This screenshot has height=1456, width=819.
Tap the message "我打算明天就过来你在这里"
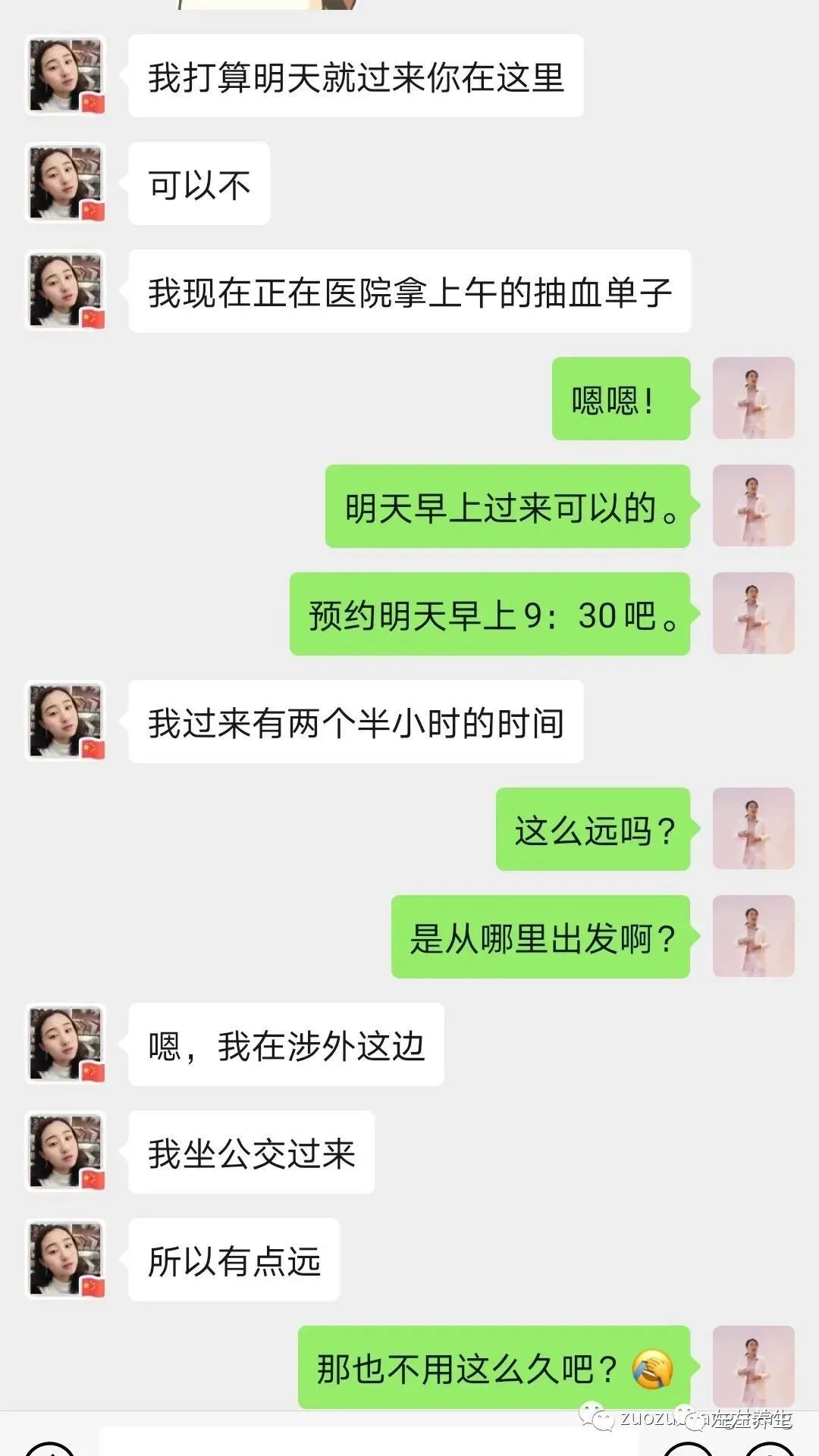coord(356,76)
